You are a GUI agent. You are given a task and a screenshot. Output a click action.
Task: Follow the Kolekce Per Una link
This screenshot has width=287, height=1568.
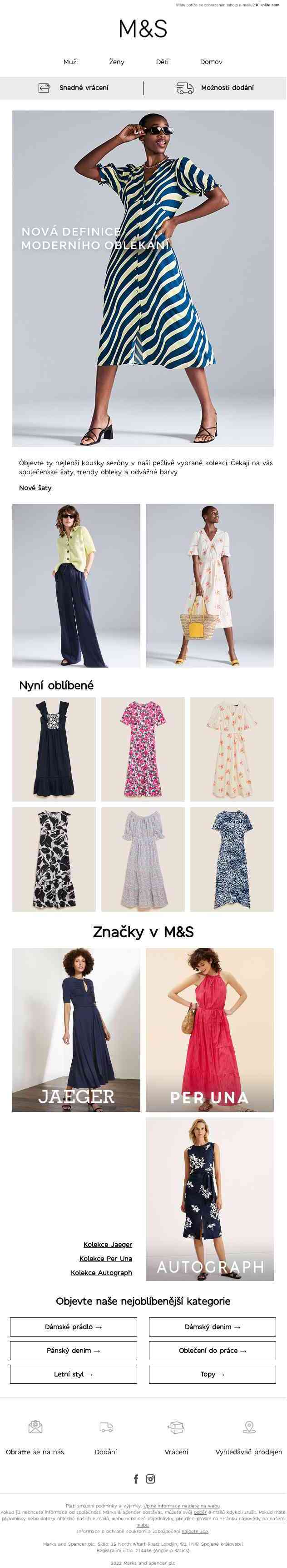106,1258
